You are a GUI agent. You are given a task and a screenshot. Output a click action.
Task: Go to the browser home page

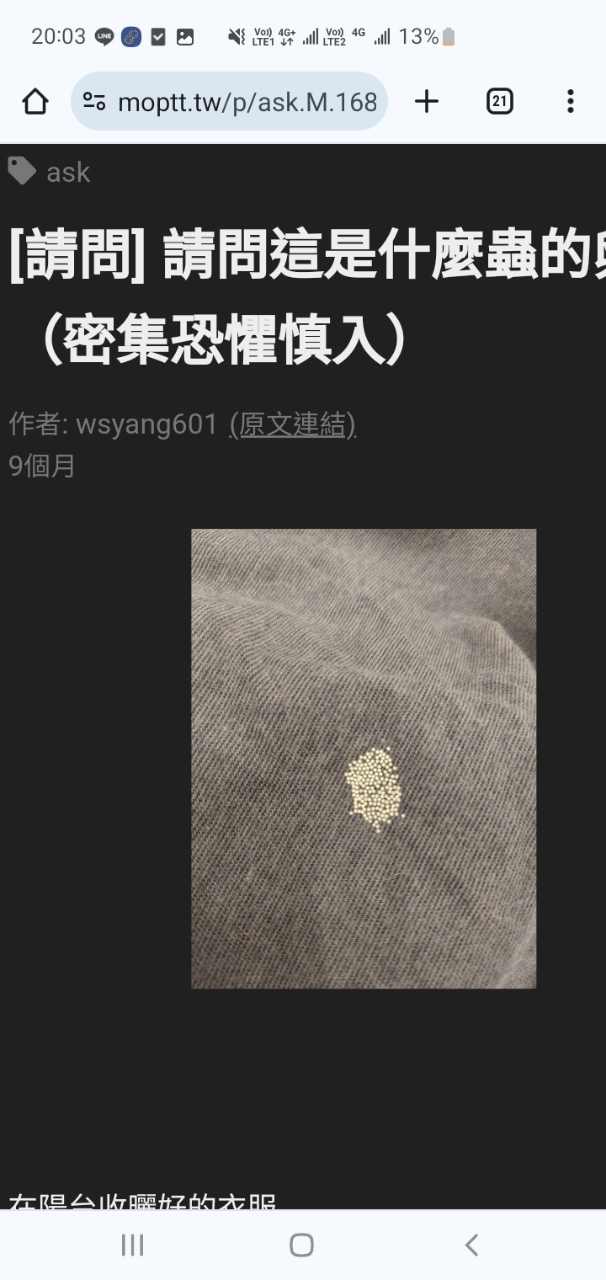point(35,101)
